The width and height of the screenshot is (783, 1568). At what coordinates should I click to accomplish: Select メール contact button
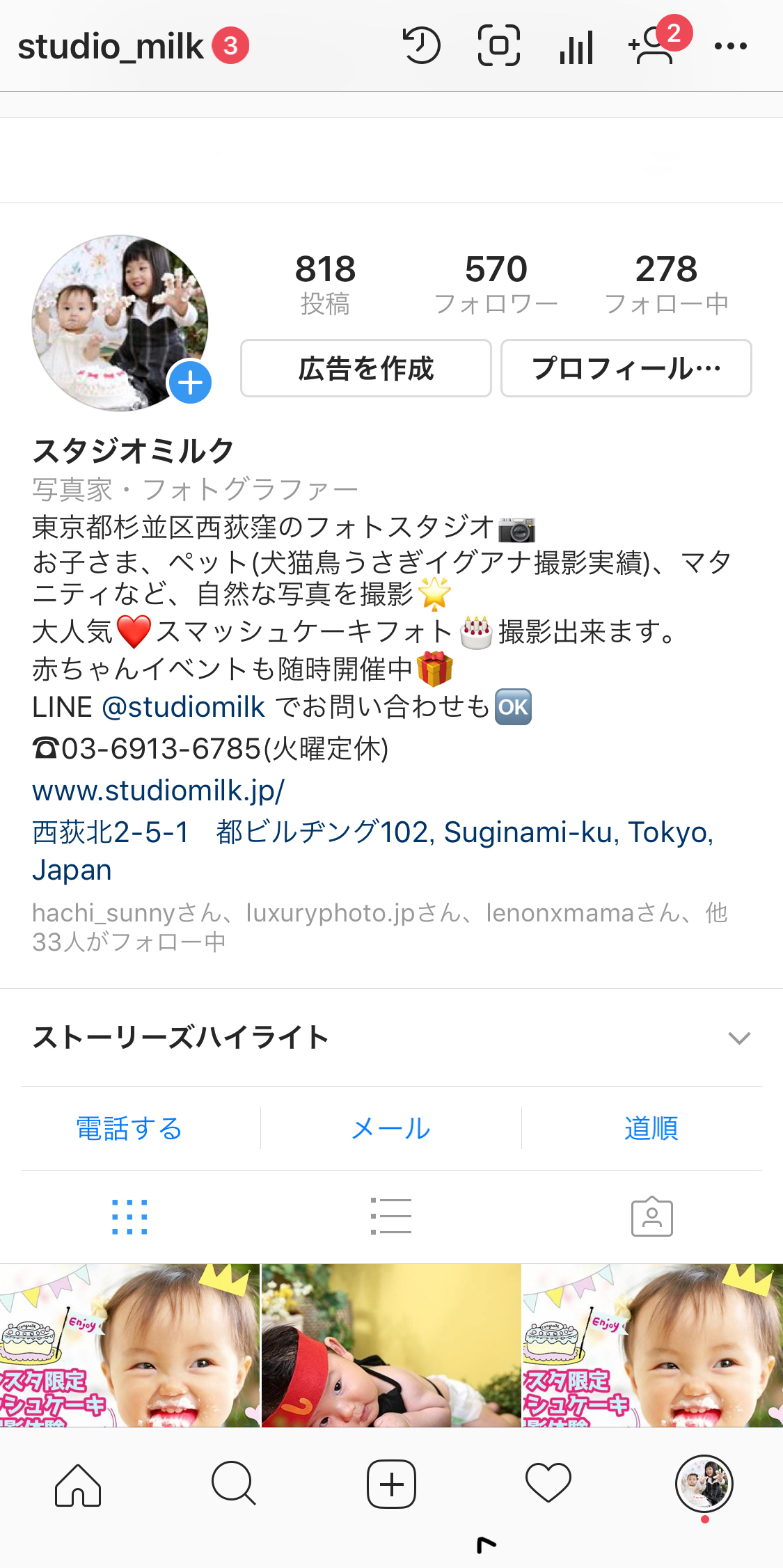390,1128
